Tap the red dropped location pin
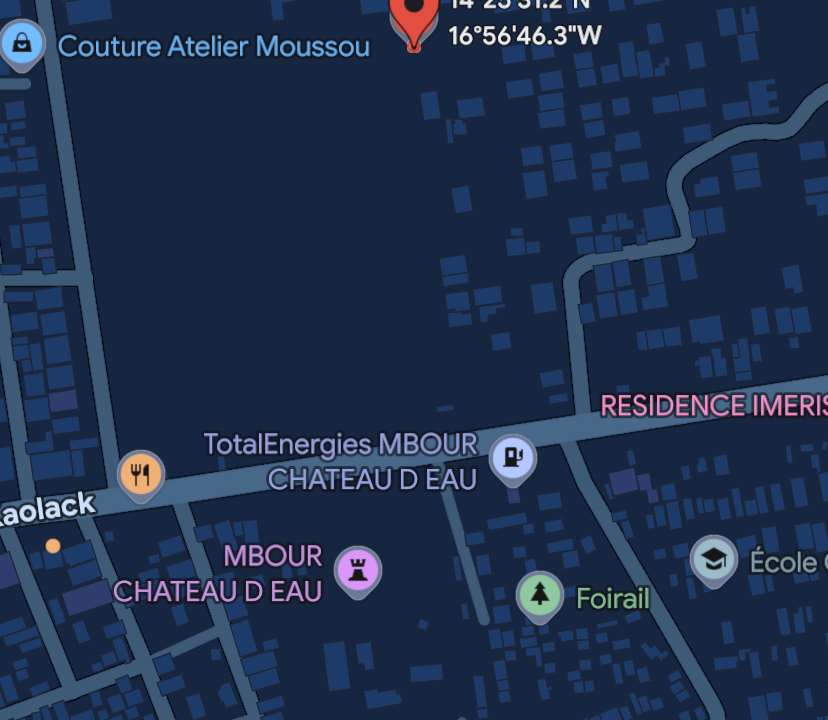 (x=414, y=14)
